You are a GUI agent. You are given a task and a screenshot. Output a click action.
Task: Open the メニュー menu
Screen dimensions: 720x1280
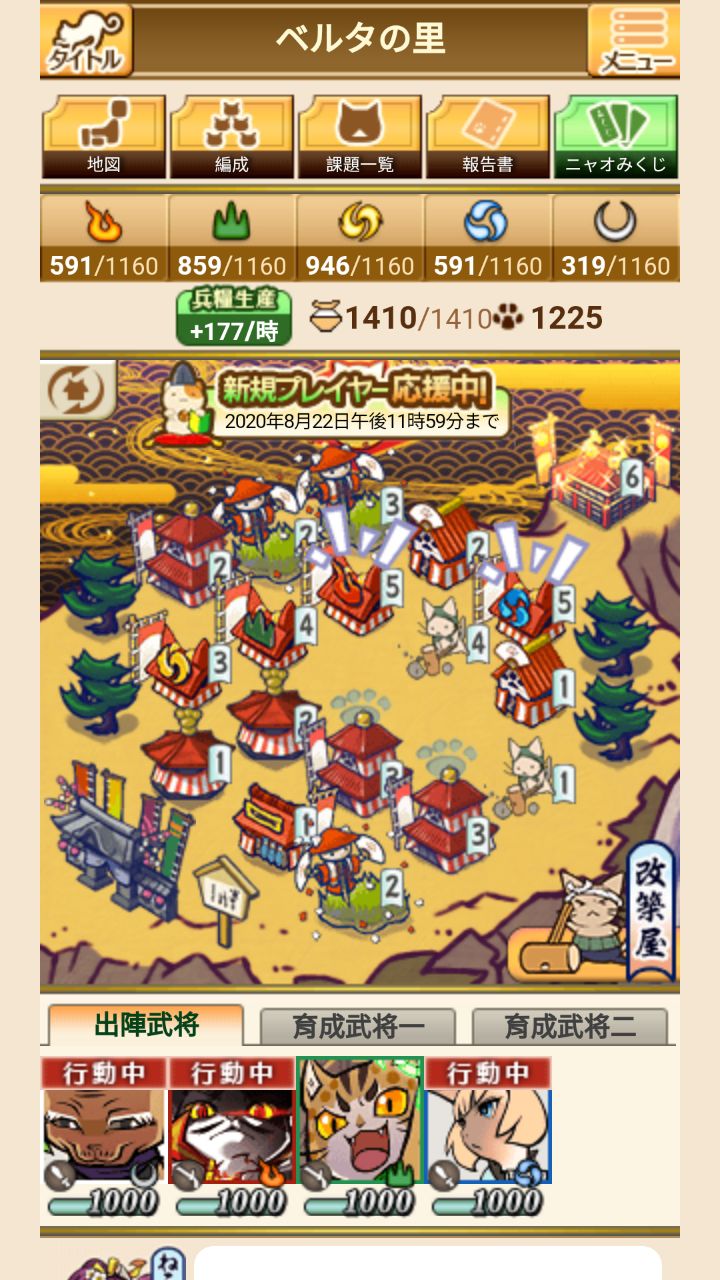tap(634, 40)
